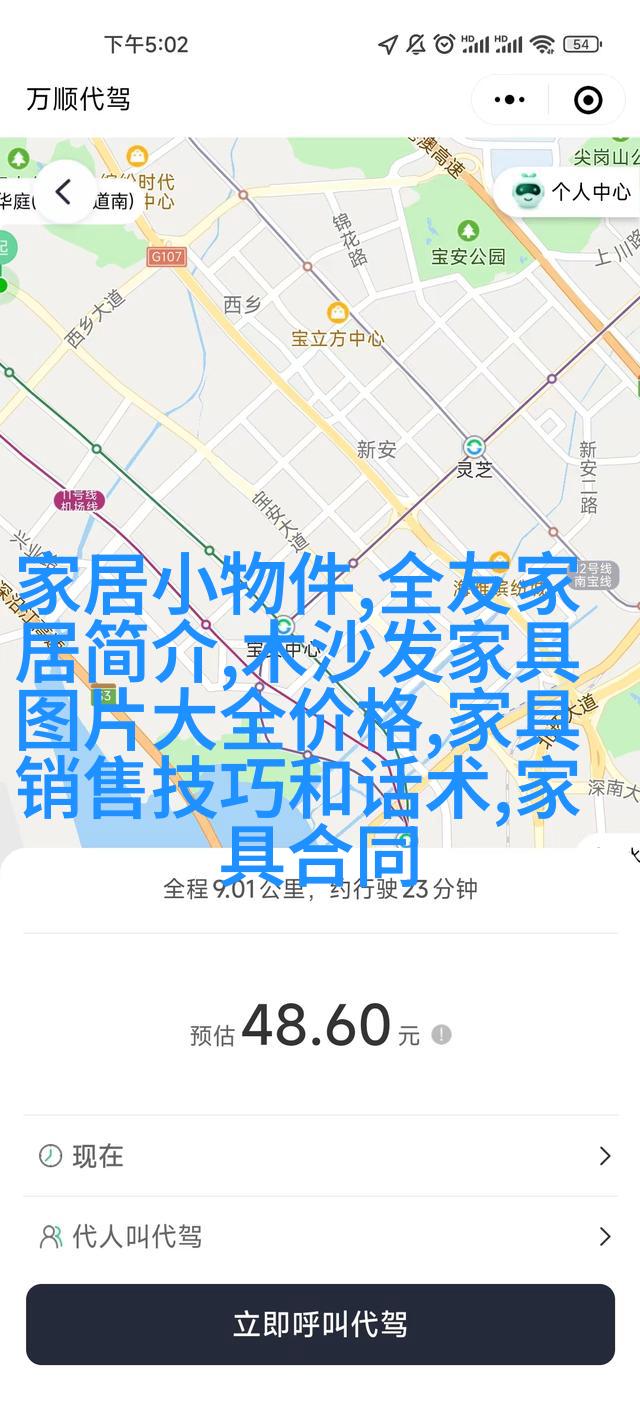Show price estimate details info icon
This screenshot has height=1422, width=640.
point(441,1035)
